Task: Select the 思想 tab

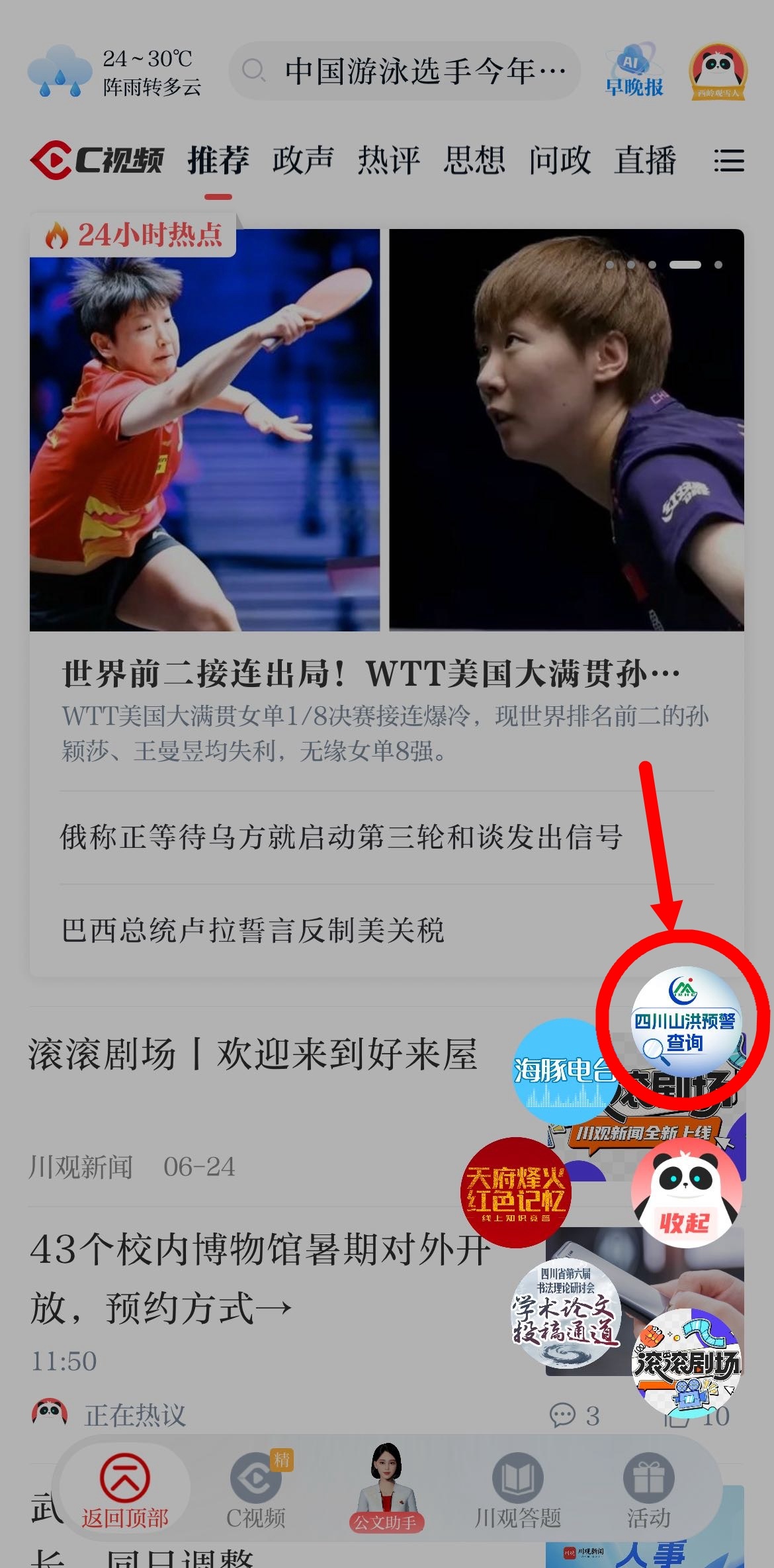Action: pos(474,160)
